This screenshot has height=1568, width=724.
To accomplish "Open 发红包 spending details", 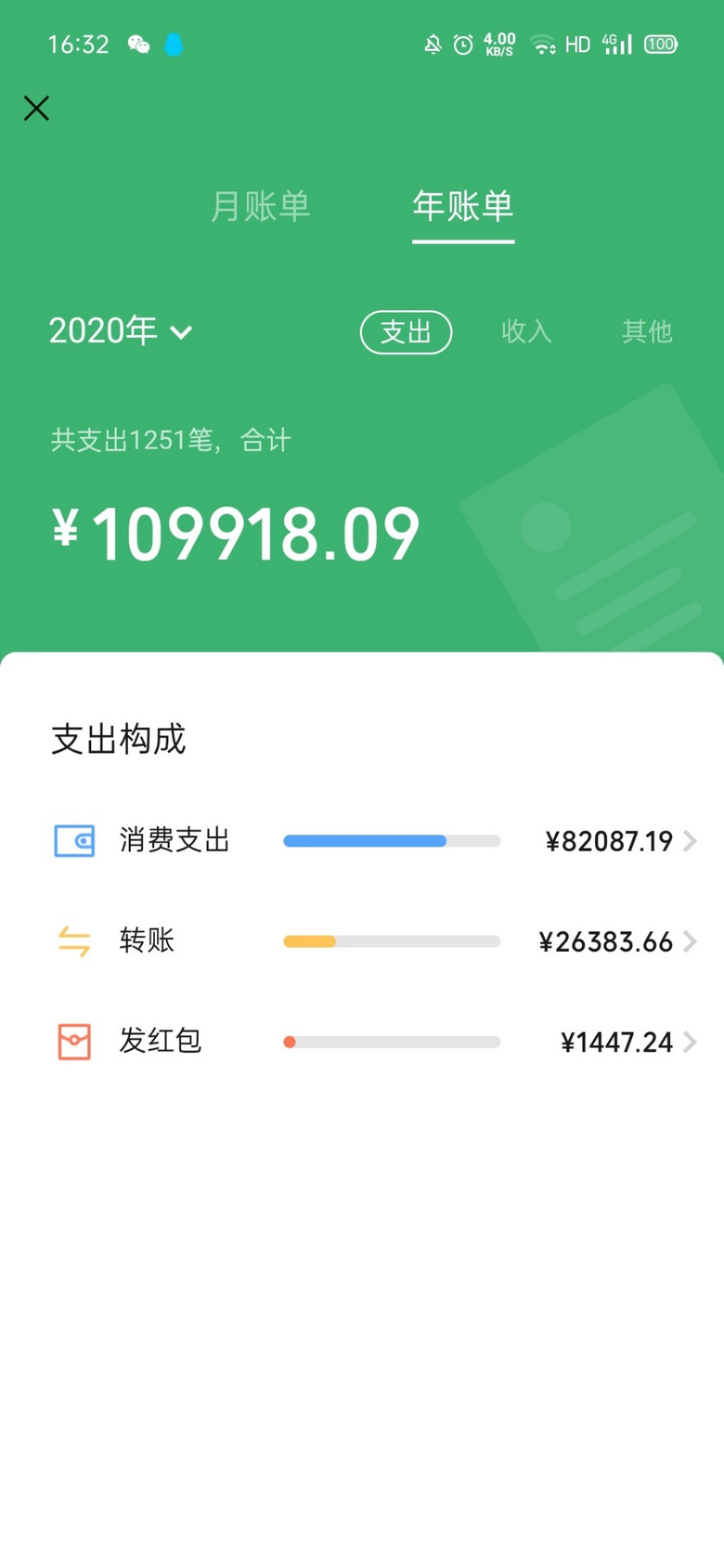I will (371, 1042).
